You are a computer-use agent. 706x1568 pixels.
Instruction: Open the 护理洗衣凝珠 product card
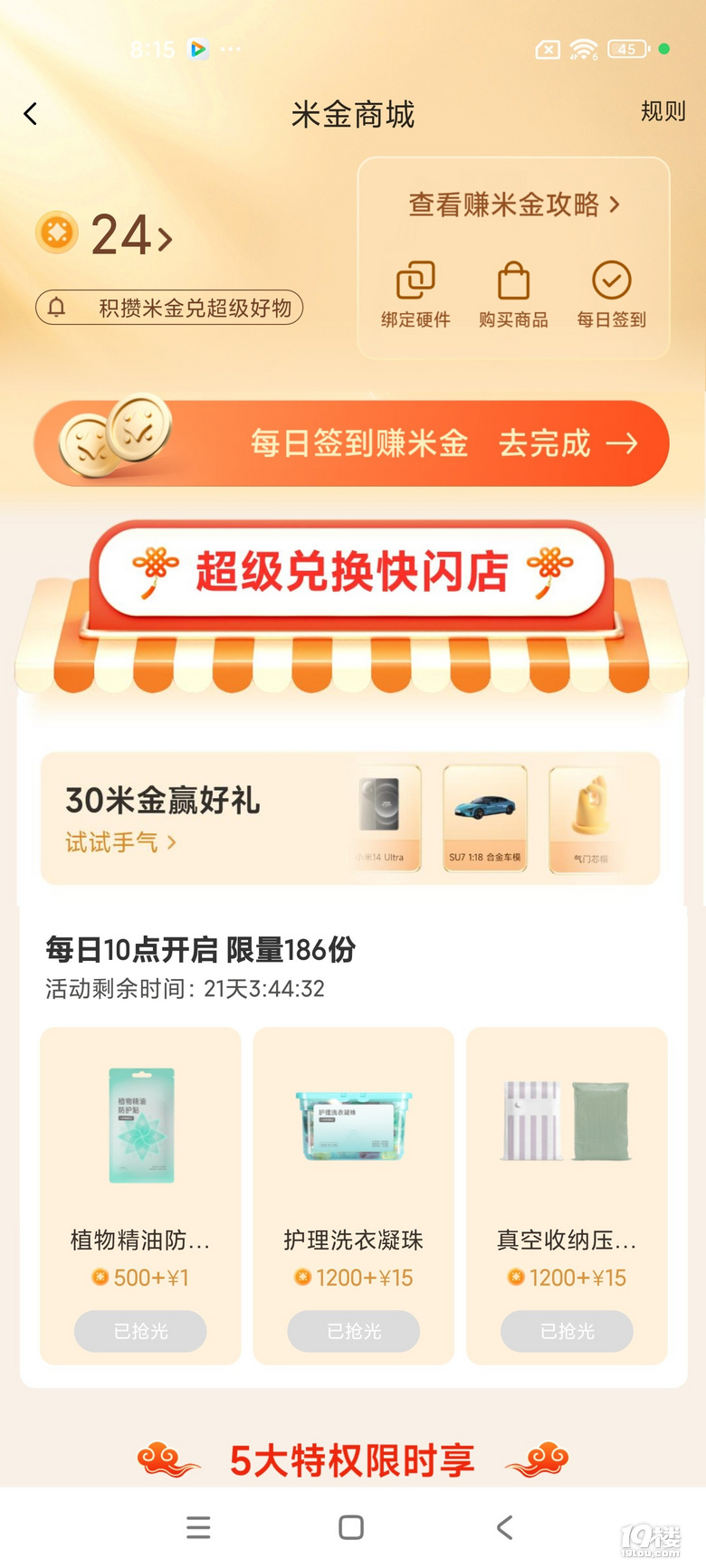[354, 1195]
